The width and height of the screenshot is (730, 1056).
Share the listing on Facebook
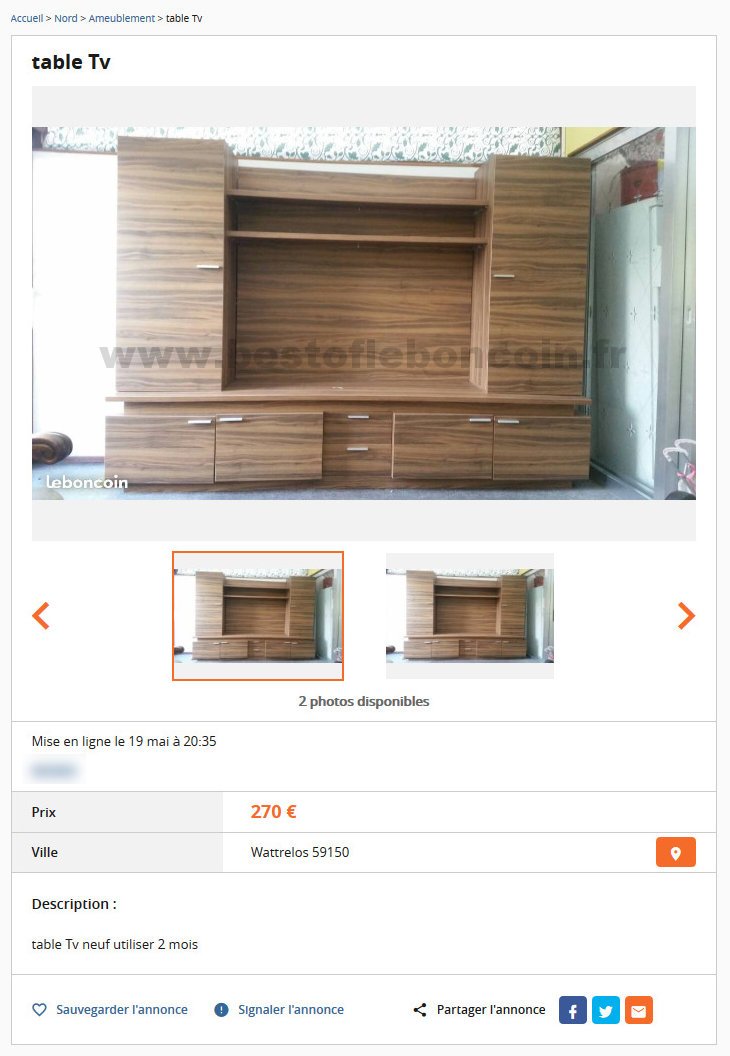coord(572,1010)
